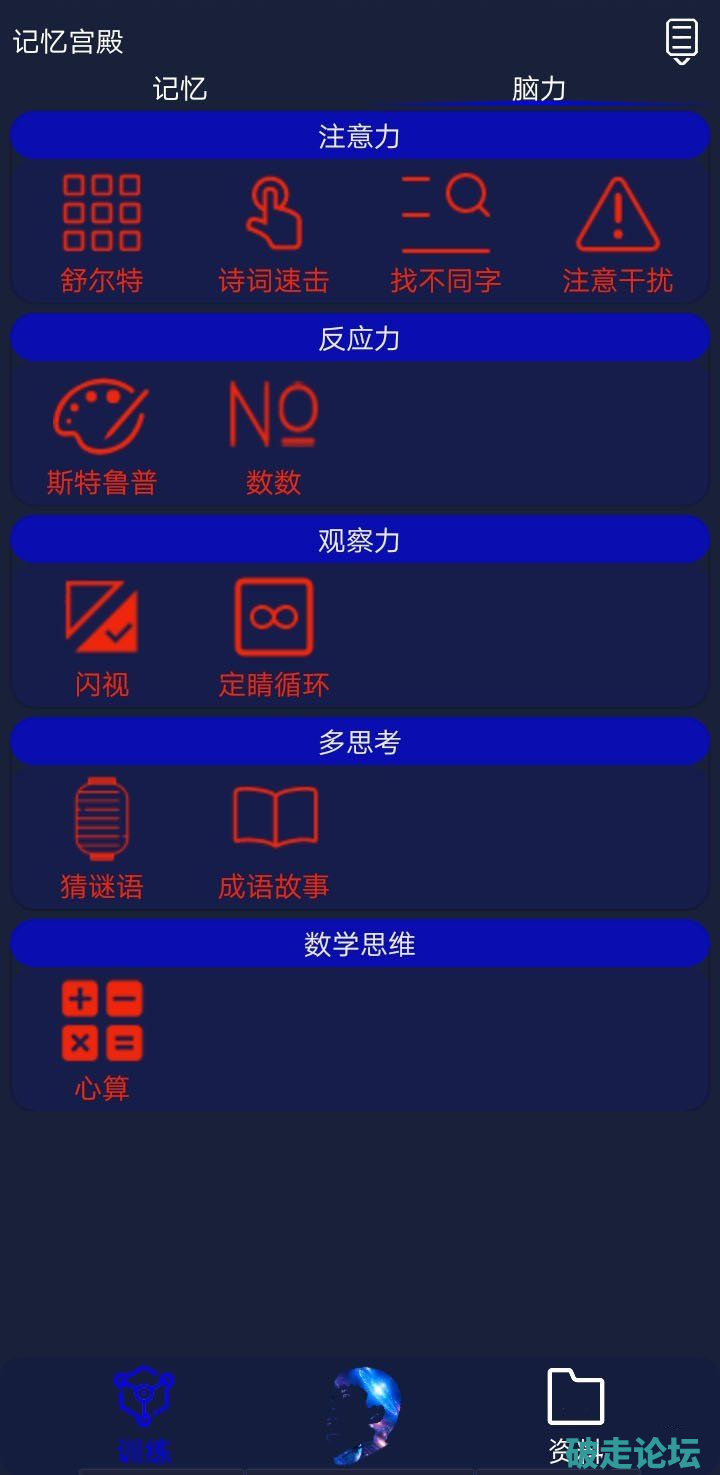Start the 数数 counting exercise

274,436
